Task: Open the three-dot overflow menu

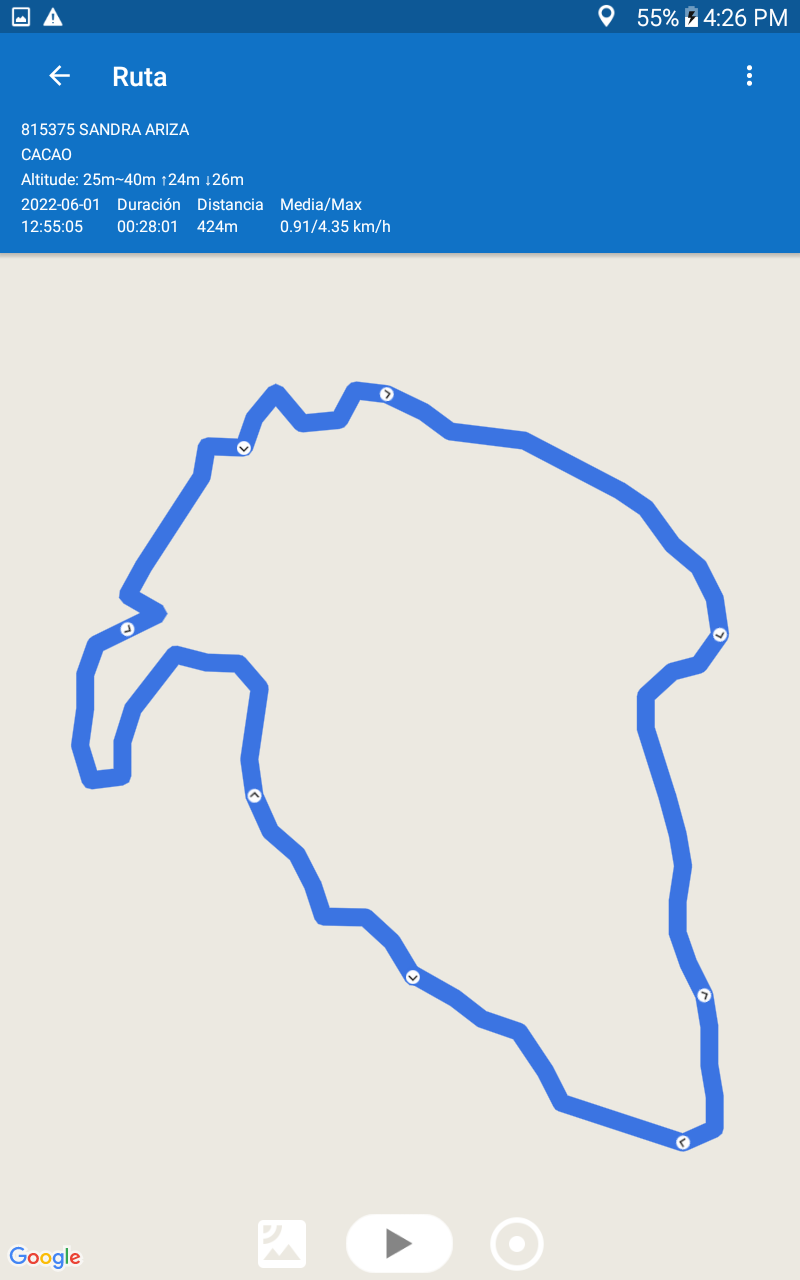Action: point(749,76)
